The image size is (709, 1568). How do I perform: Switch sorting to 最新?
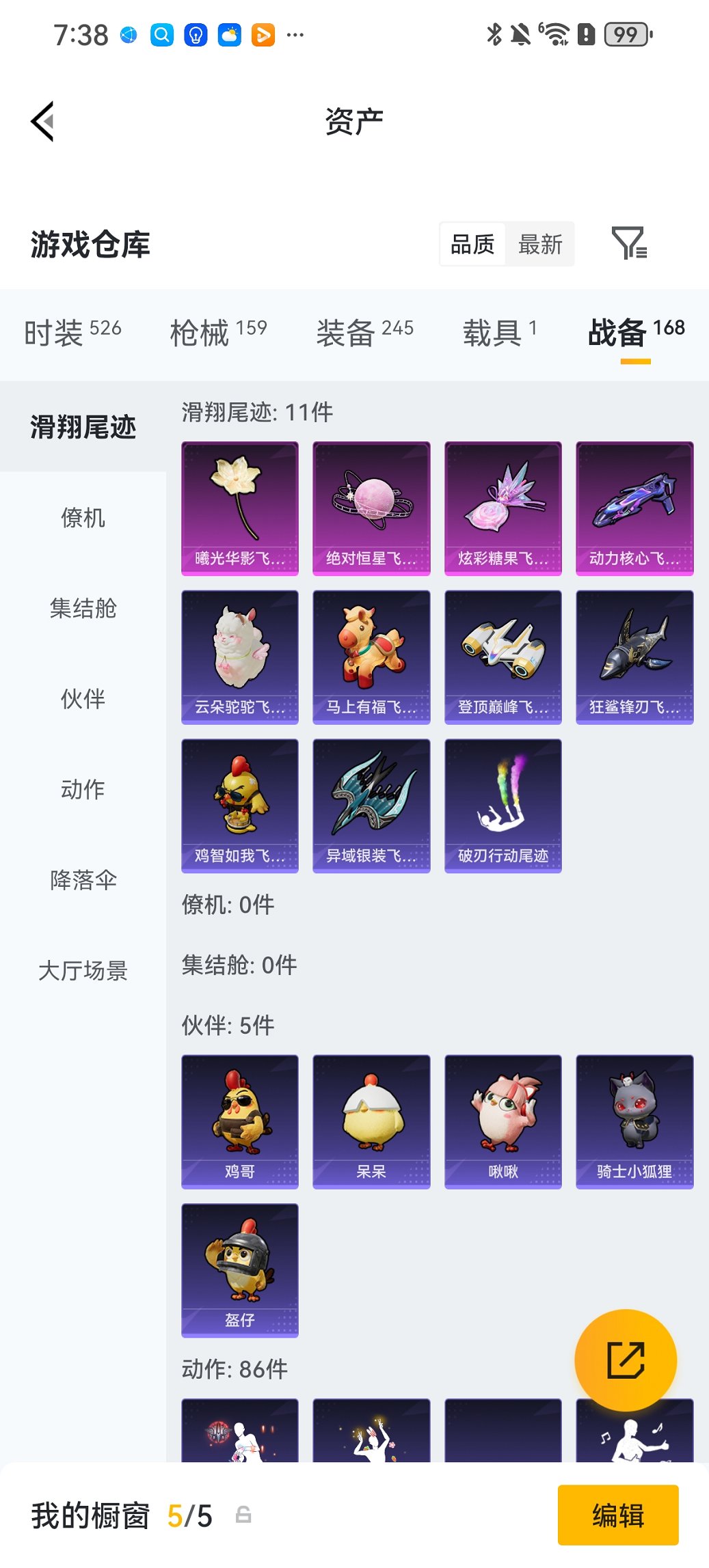tap(540, 244)
